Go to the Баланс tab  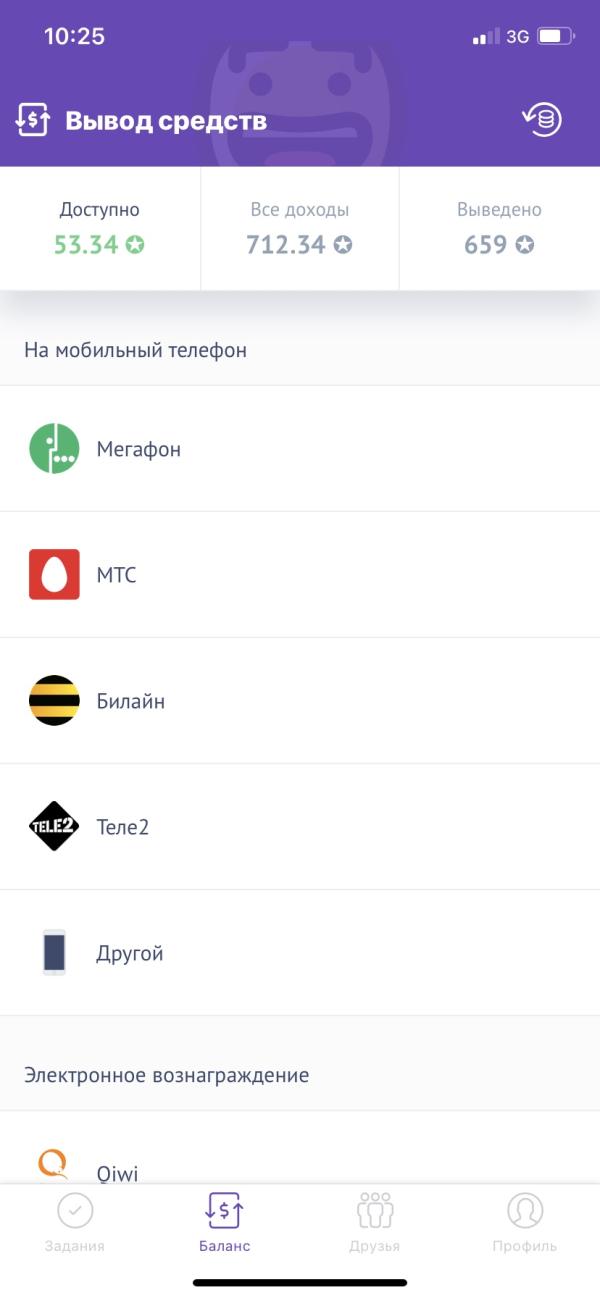click(224, 1223)
